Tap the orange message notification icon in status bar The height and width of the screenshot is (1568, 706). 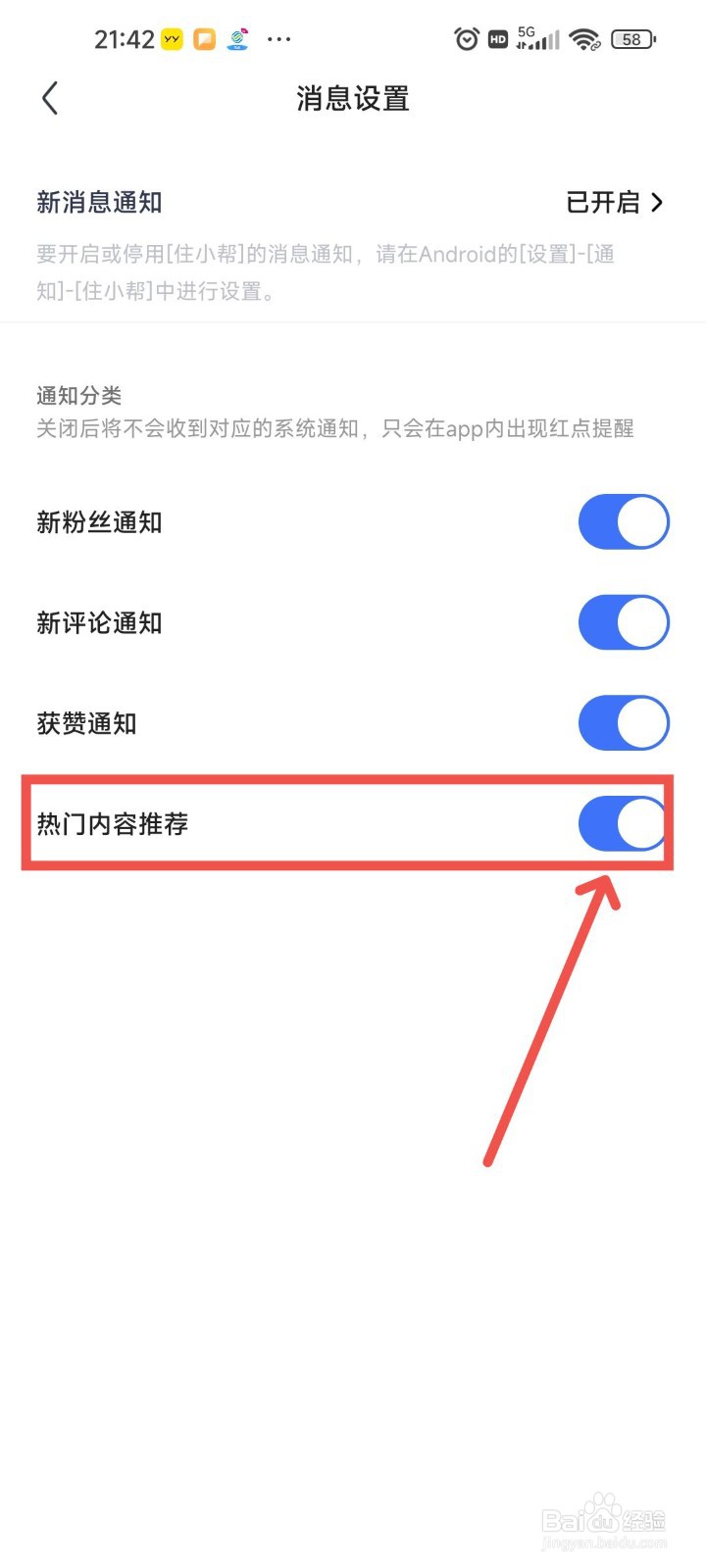203,39
